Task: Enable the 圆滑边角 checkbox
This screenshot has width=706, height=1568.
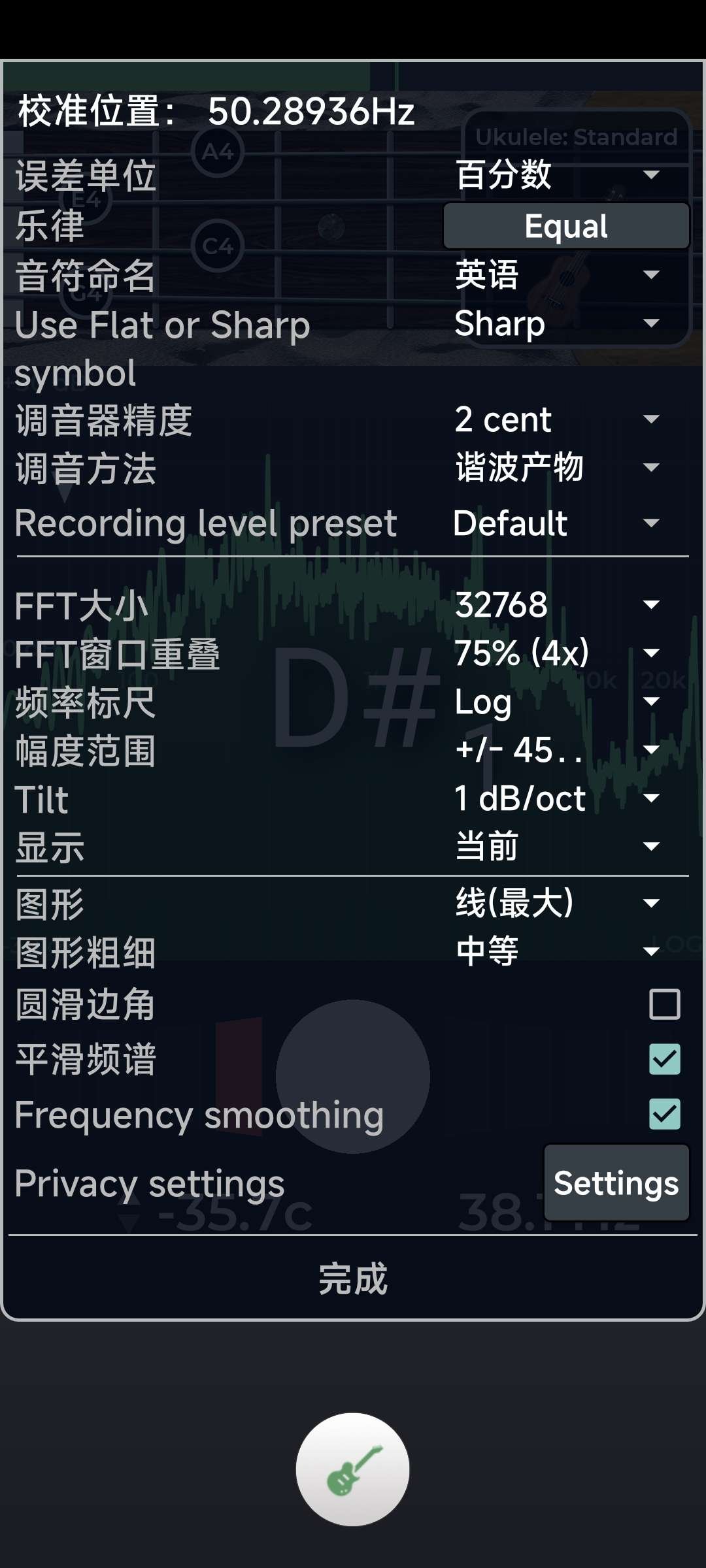Action: point(664,1004)
